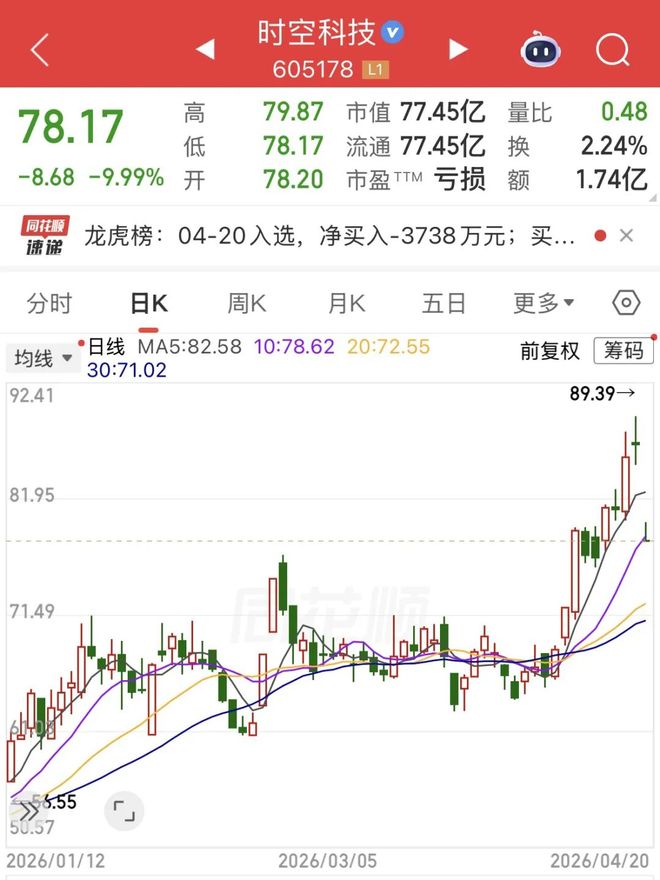Dismiss the 龙虎榜 news banner
Screen dimensions: 660x880
(627, 237)
